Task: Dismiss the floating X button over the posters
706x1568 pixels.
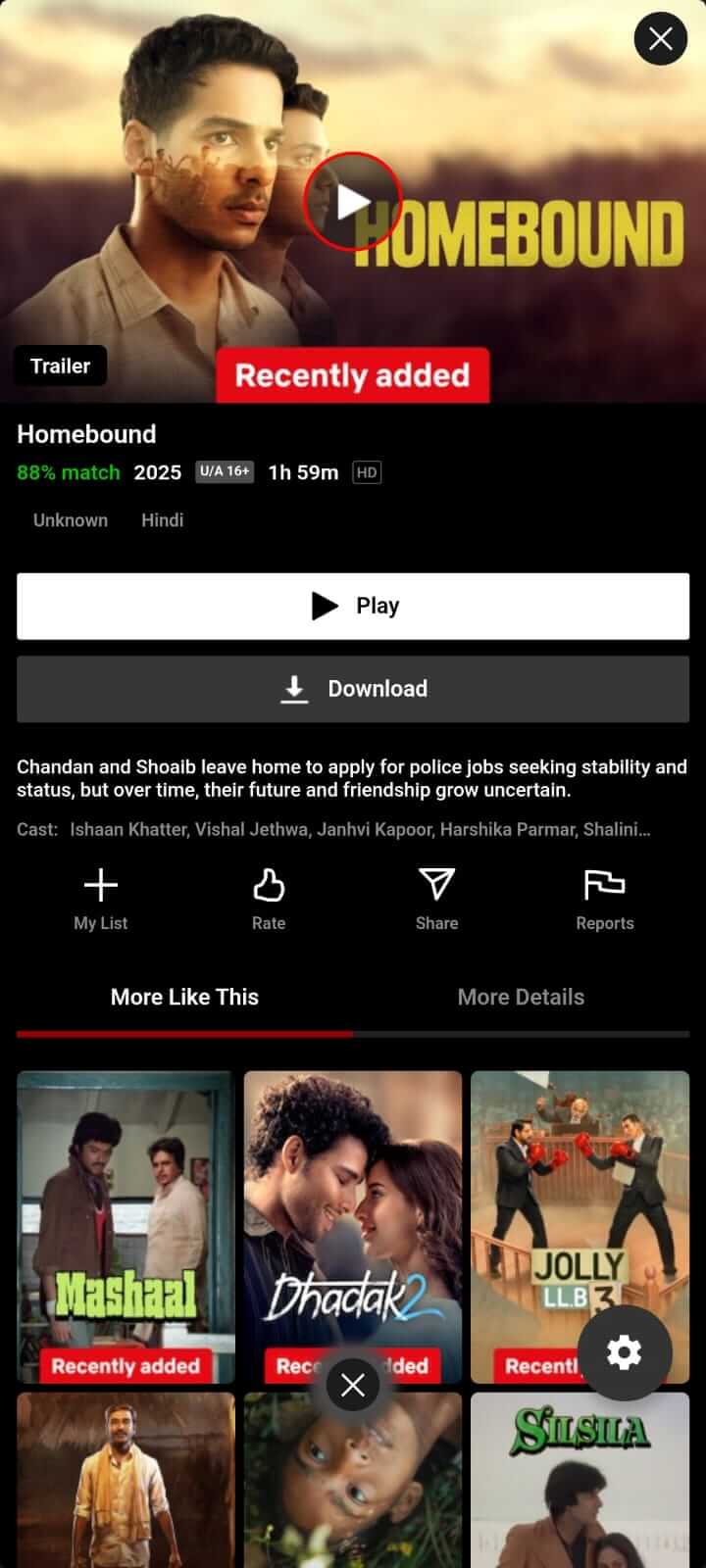Action: 353,1385
